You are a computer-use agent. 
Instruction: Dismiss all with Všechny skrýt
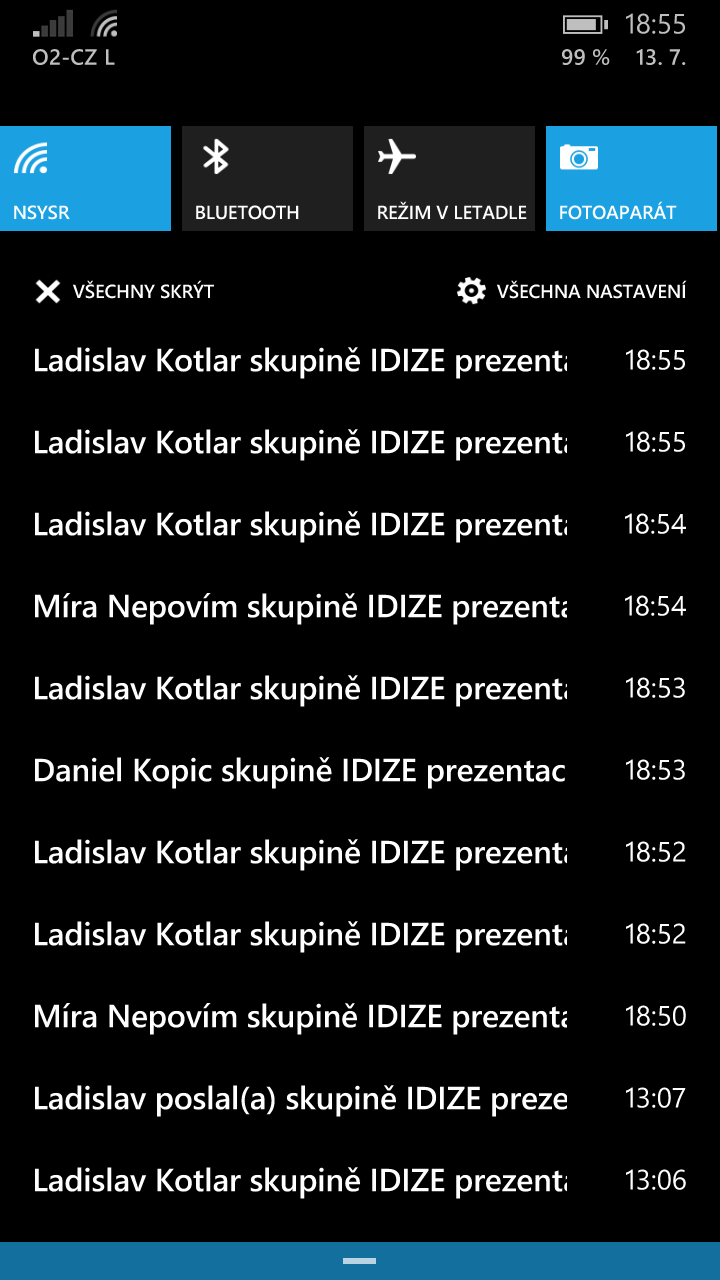pos(125,291)
